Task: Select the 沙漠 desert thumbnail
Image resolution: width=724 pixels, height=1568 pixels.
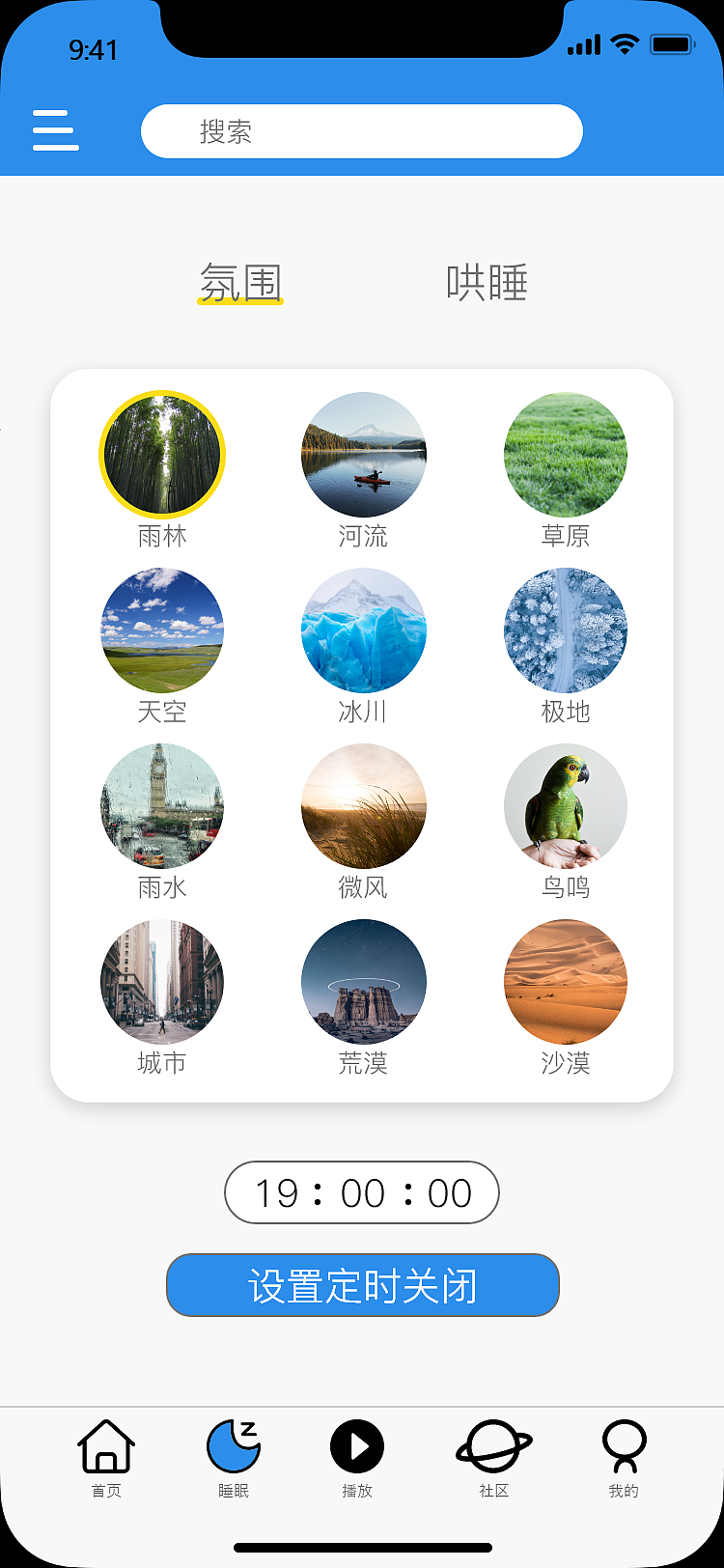Action: pos(566,981)
